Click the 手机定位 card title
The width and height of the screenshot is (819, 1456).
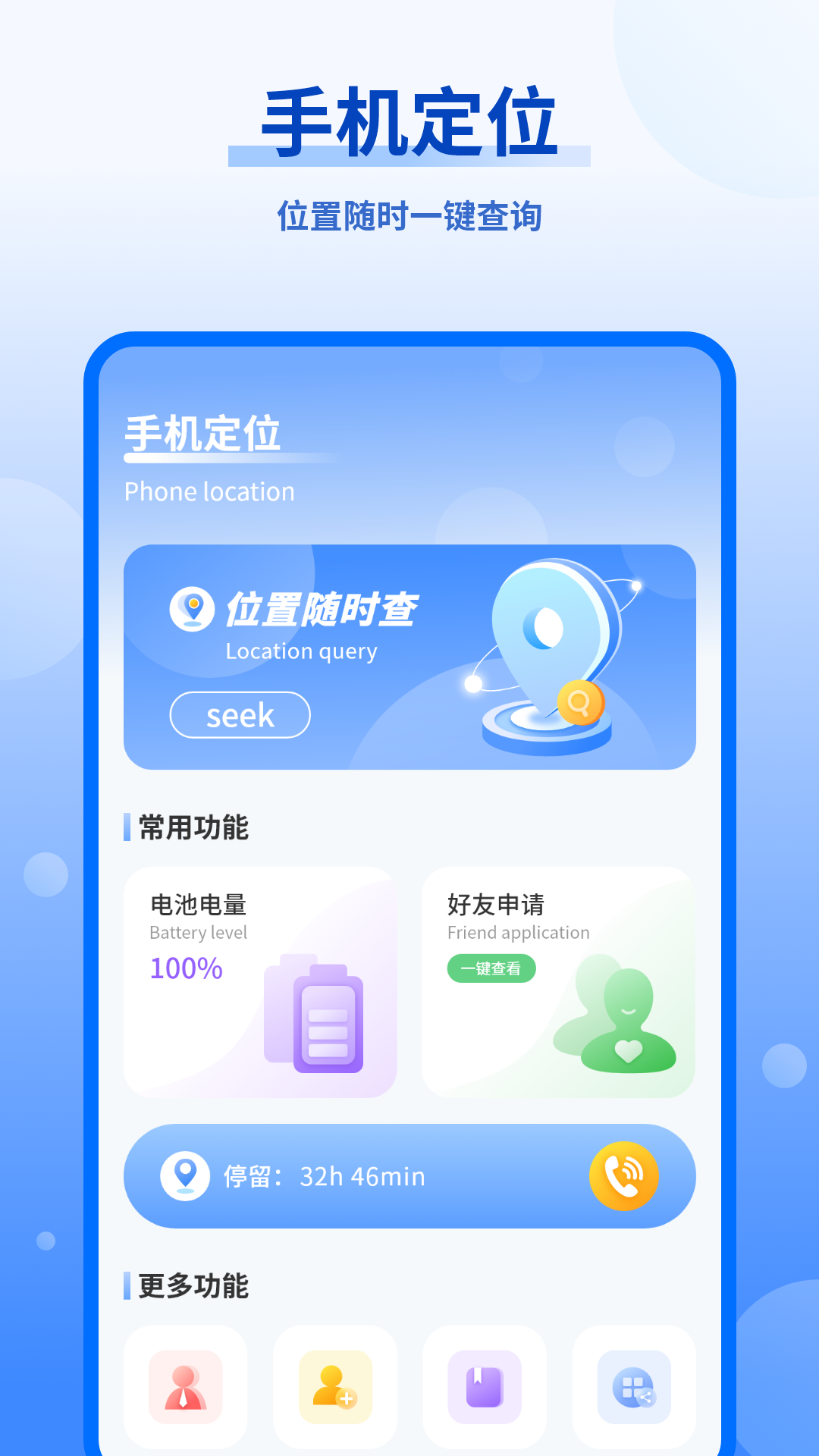point(205,434)
